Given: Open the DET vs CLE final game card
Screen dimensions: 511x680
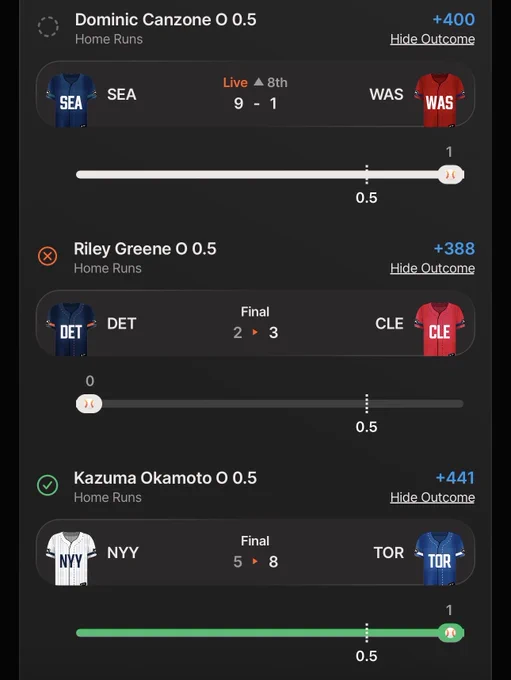Looking at the screenshot, I should (255, 323).
